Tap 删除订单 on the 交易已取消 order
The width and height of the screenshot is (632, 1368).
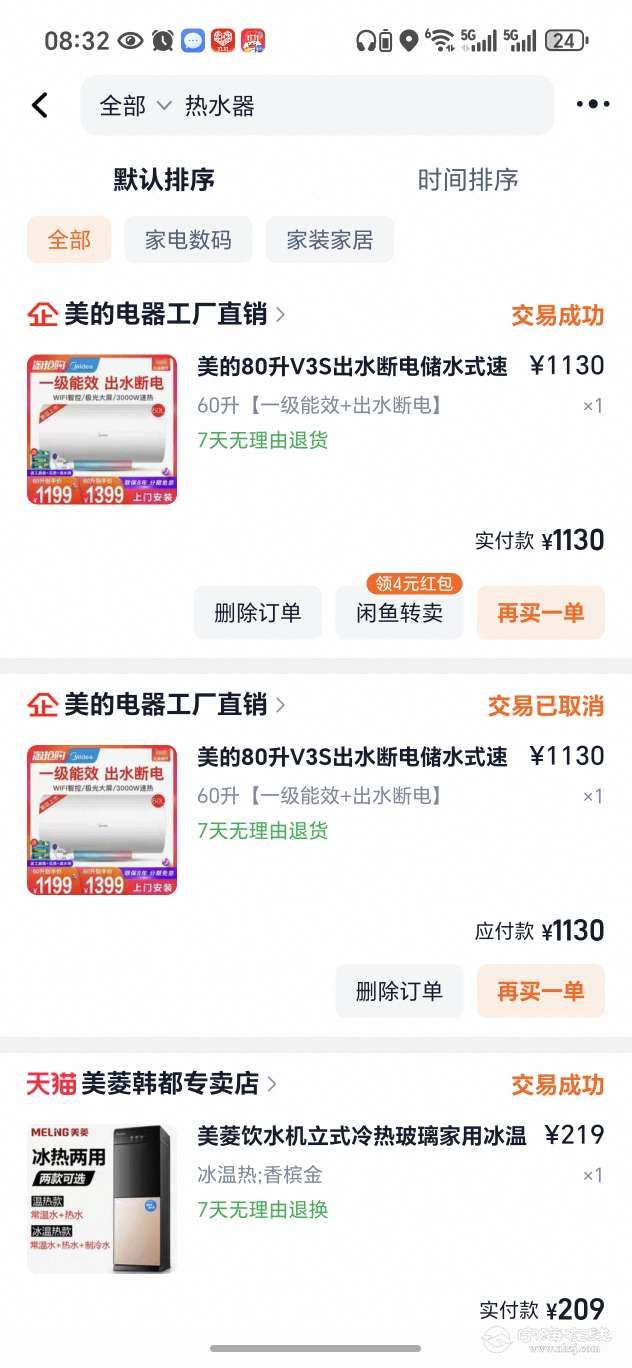coord(399,992)
